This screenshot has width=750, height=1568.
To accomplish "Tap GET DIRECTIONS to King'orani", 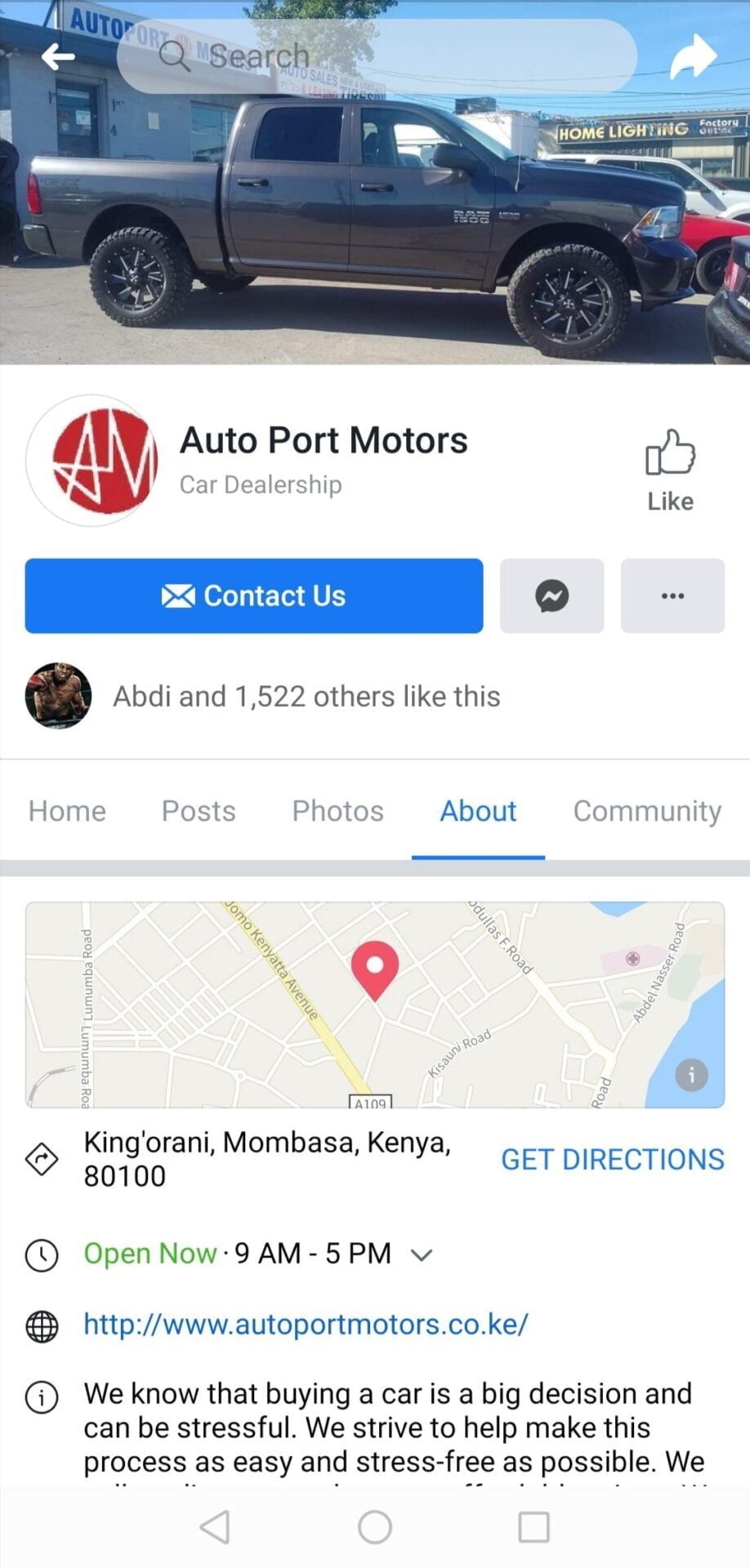I will [x=612, y=1159].
